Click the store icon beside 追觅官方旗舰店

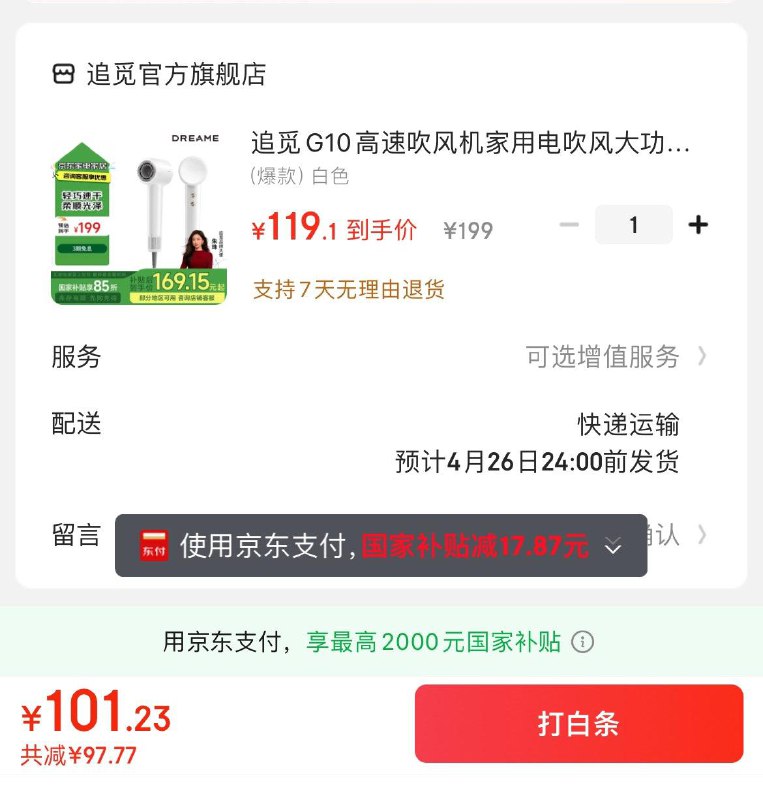(60, 73)
